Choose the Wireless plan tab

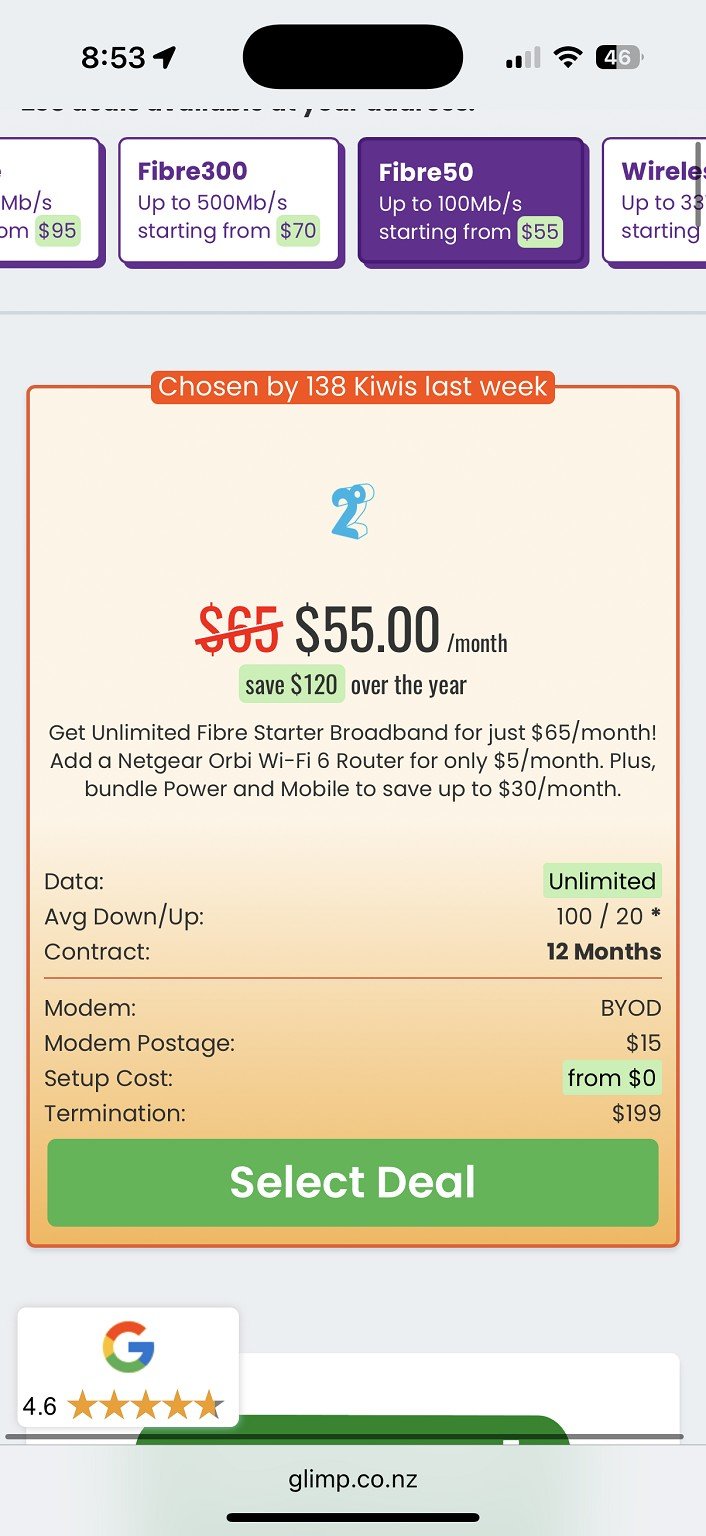point(655,201)
